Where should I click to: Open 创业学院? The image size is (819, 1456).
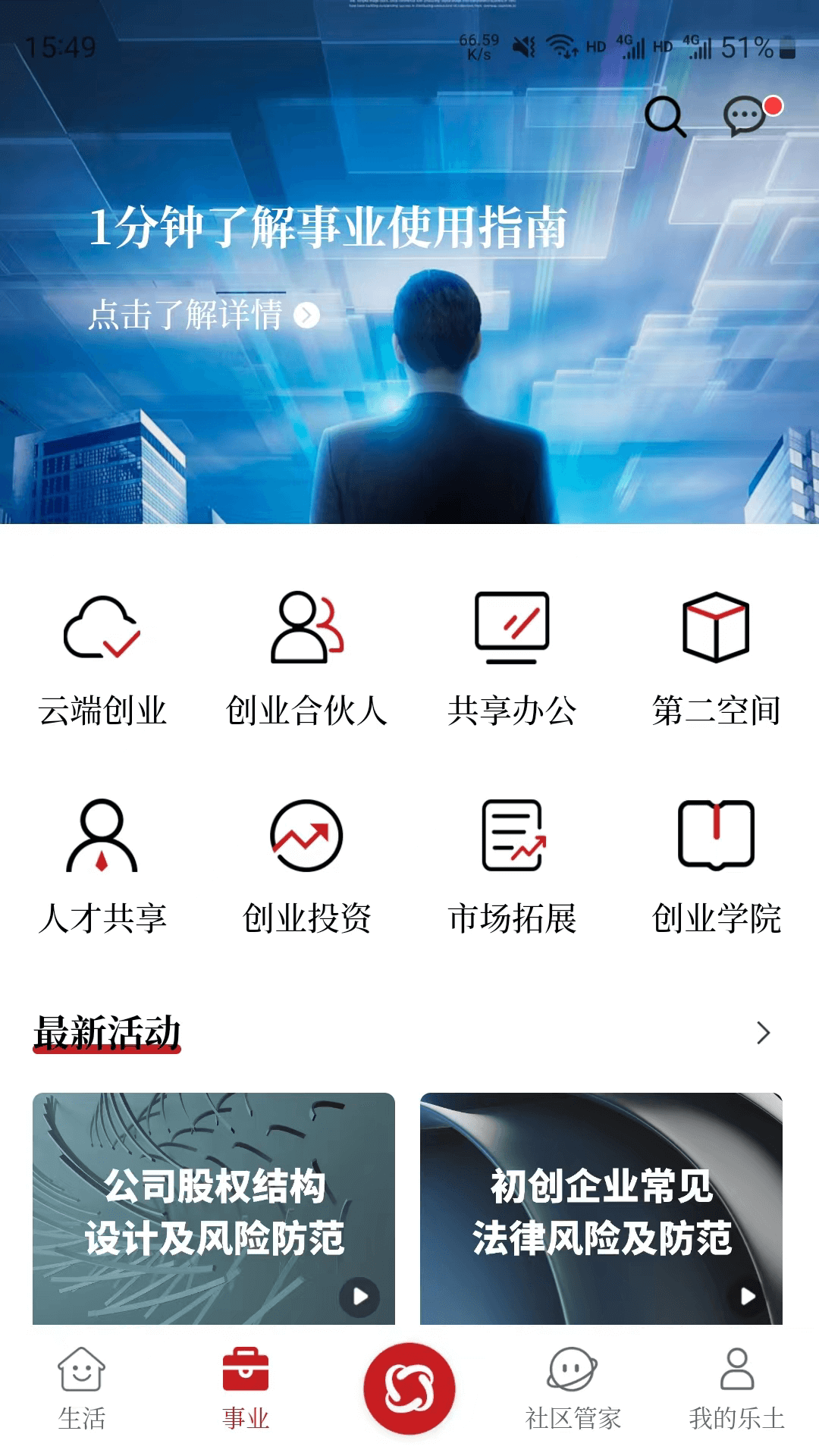pyautogui.click(x=716, y=866)
